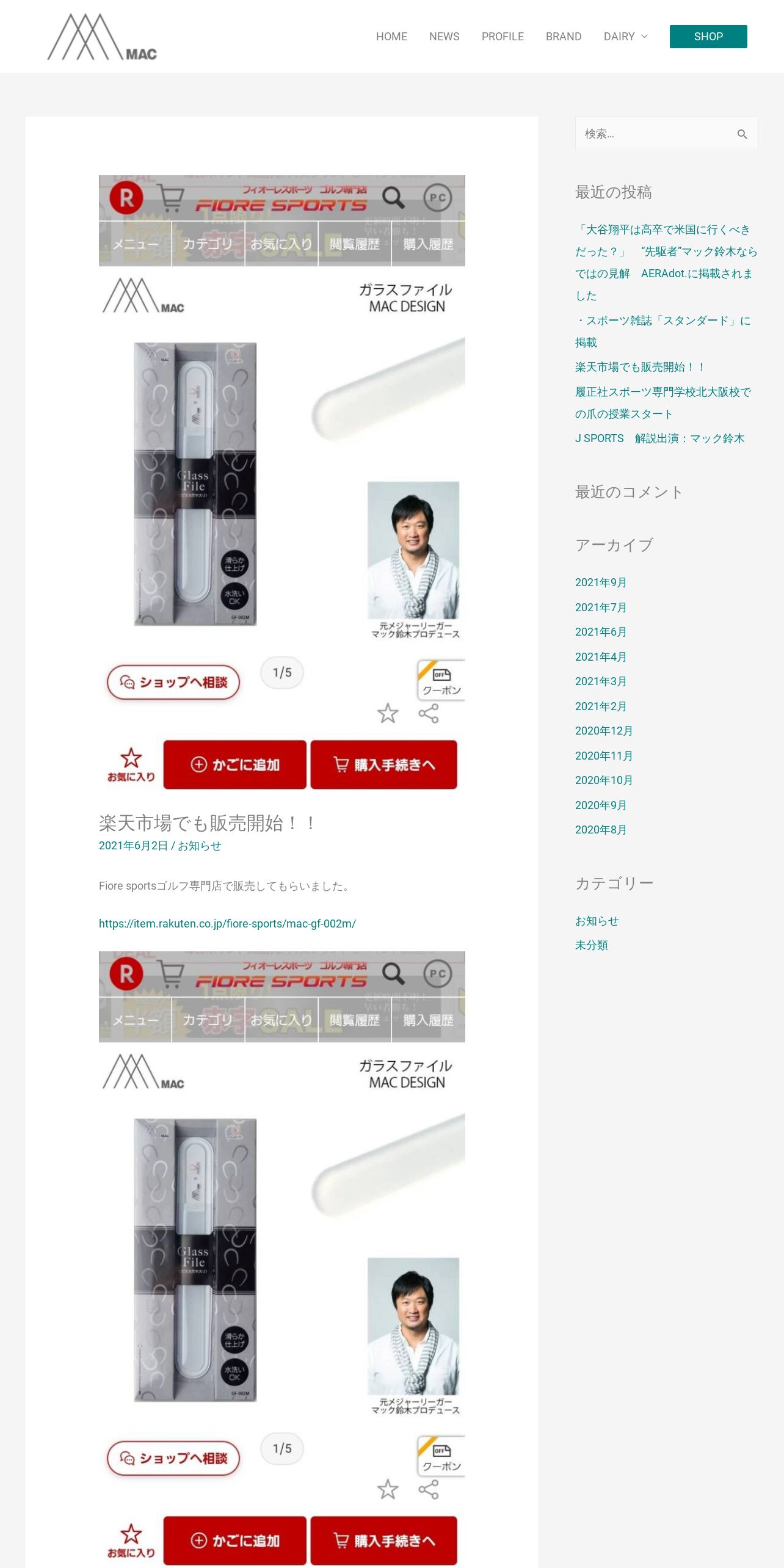Expand the DAIRY dropdown menu
This screenshot has width=784, height=1568.
click(625, 37)
